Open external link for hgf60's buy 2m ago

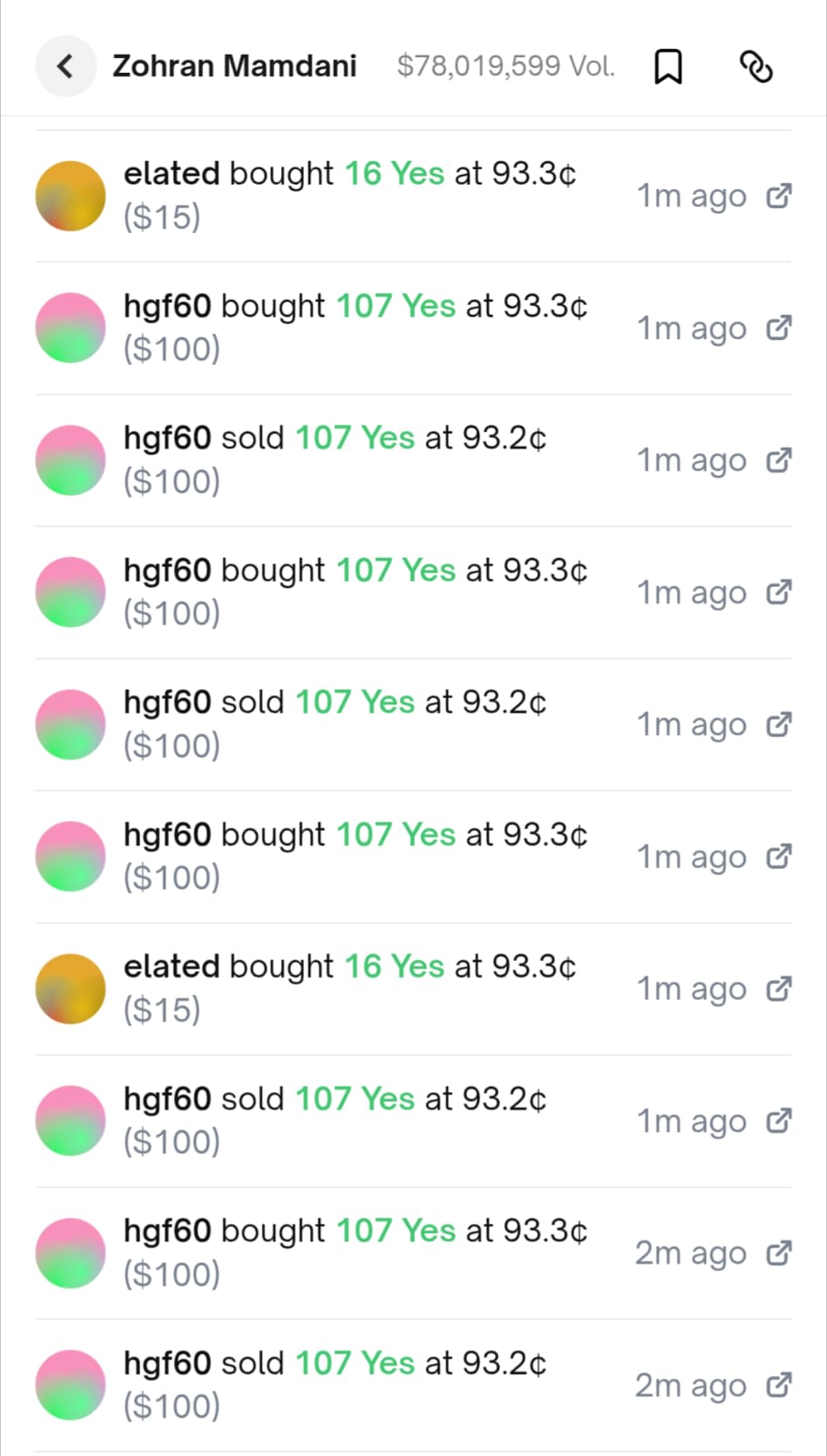click(x=779, y=1253)
